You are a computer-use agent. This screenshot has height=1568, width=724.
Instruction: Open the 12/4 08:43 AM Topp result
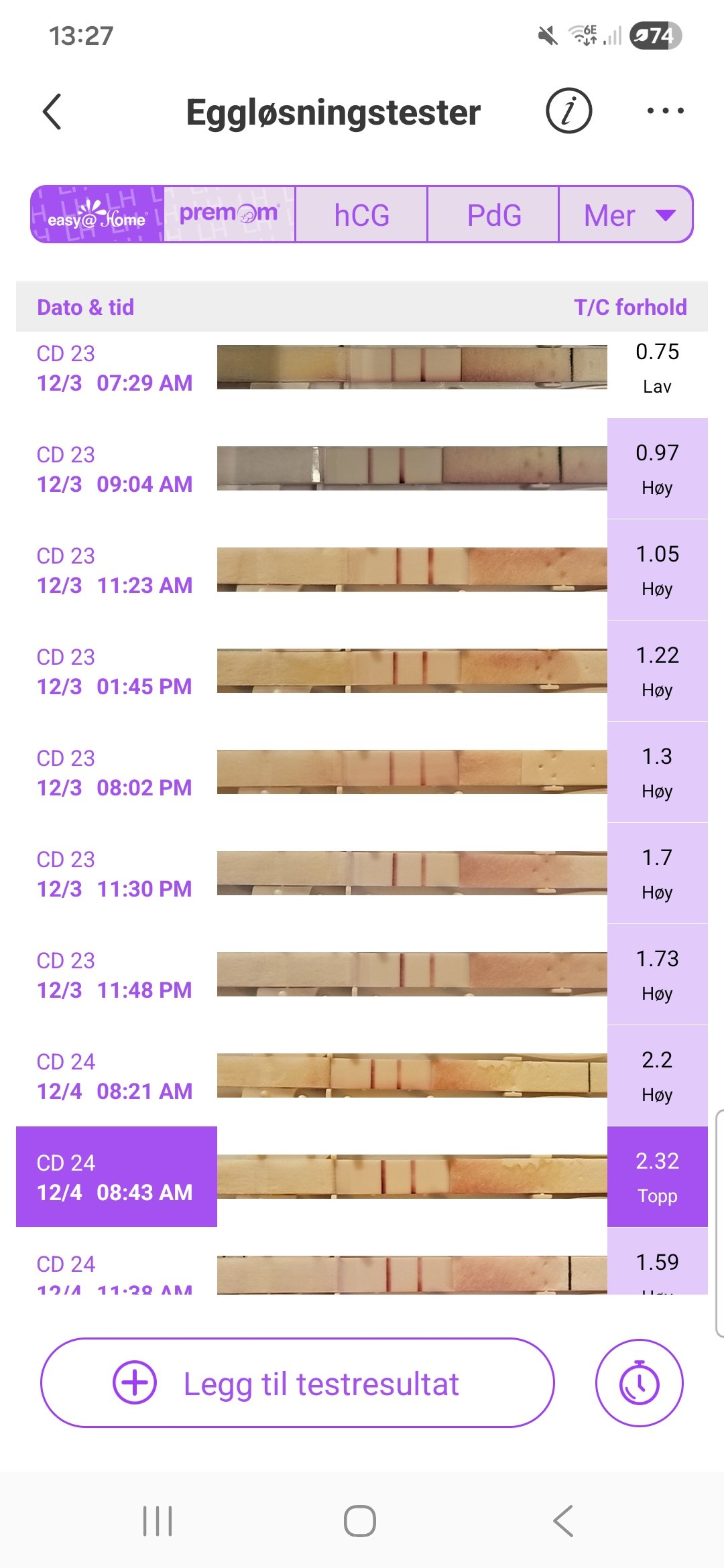click(362, 1177)
